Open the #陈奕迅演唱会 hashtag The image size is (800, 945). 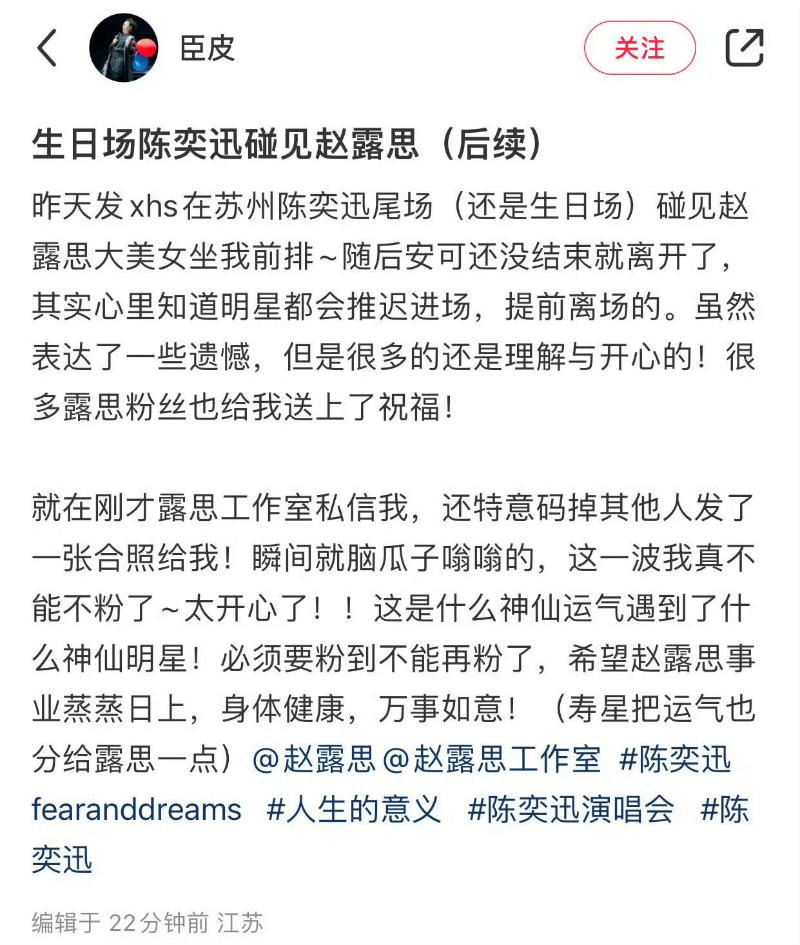tap(571, 809)
